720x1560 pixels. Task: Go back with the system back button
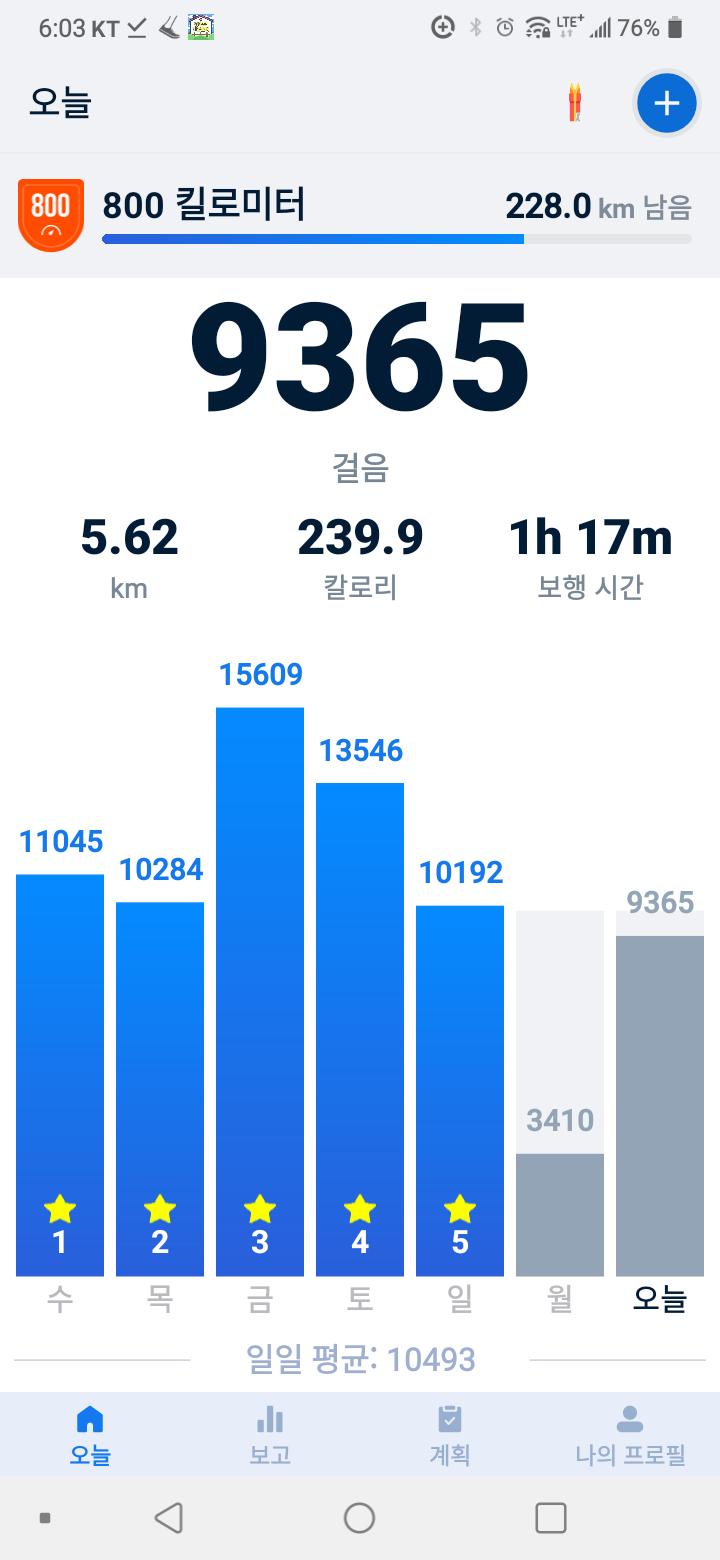(169, 1518)
